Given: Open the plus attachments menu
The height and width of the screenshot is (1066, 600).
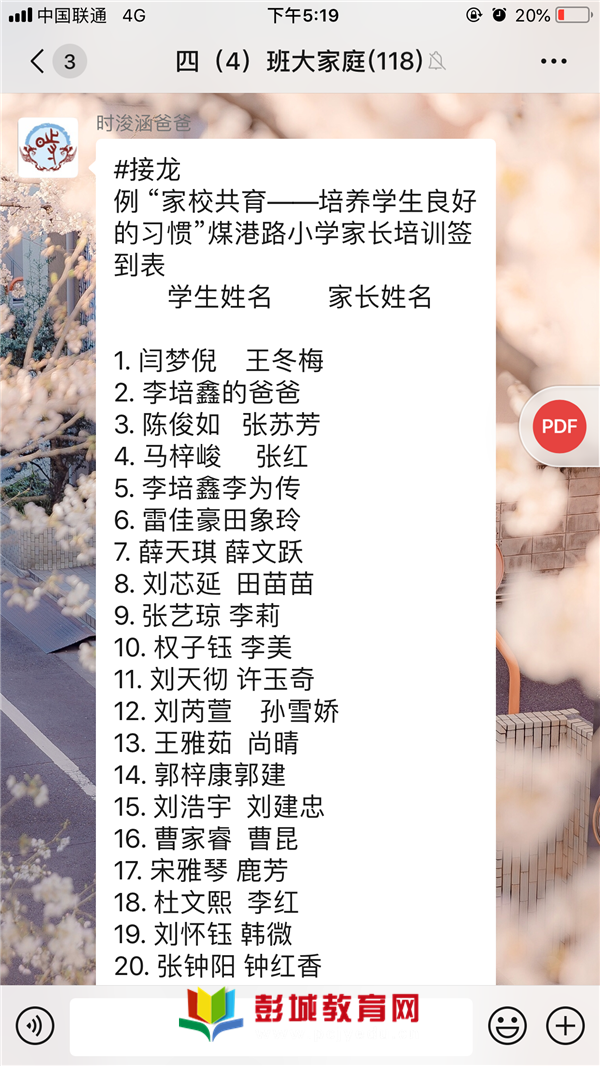Looking at the screenshot, I should [x=565, y=1025].
